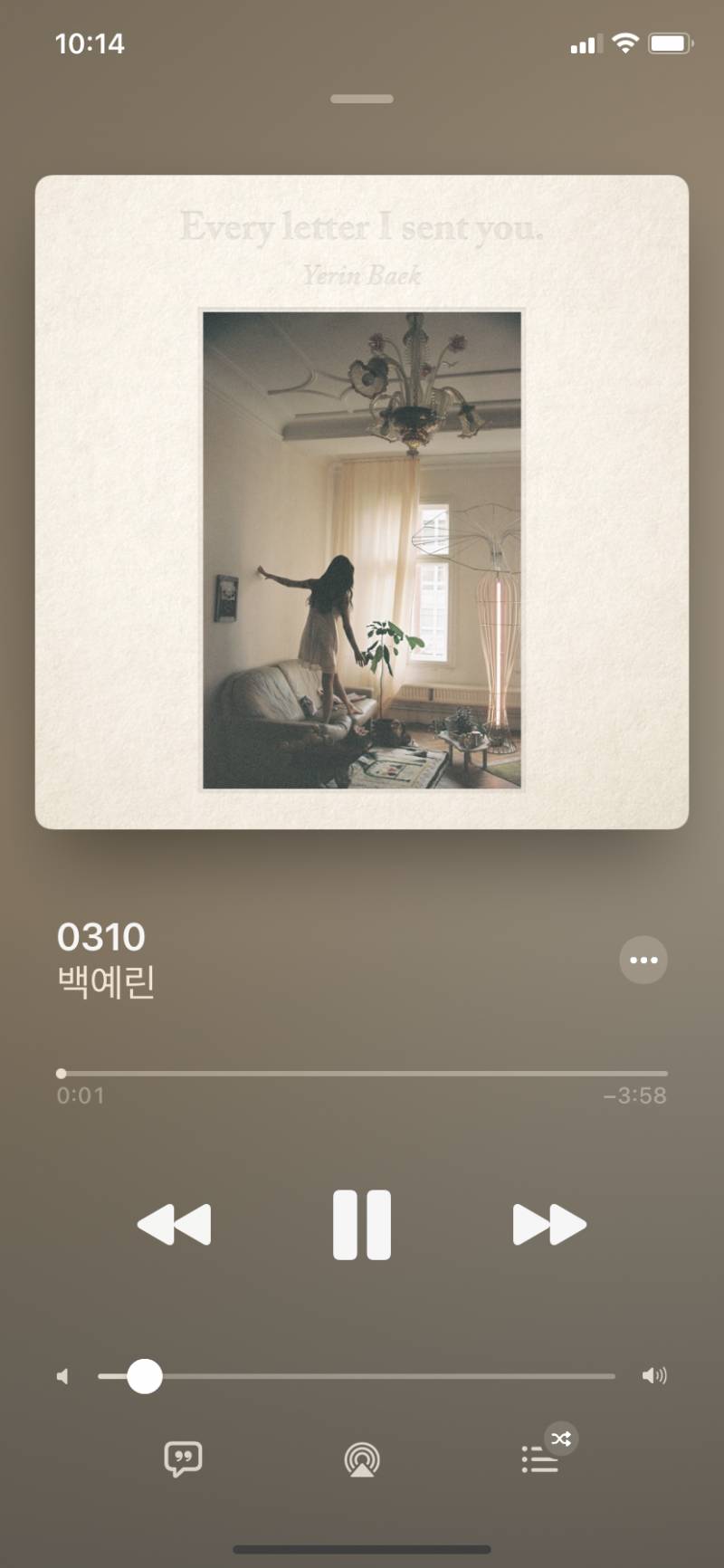Open the More options ellipsis menu
This screenshot has height=1568, width=724.
click(643, 960)
